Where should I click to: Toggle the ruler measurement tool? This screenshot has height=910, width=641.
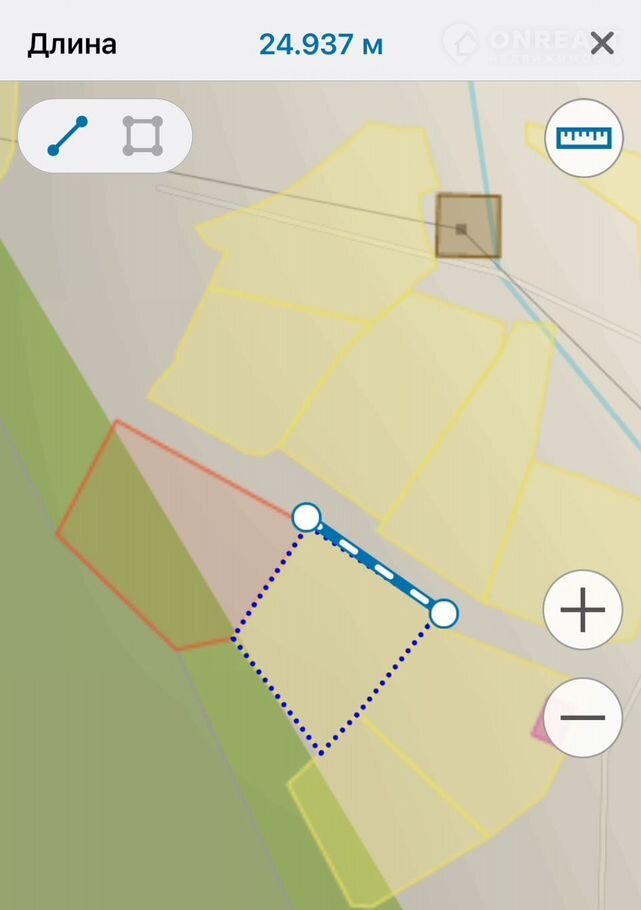pos(582,137)
